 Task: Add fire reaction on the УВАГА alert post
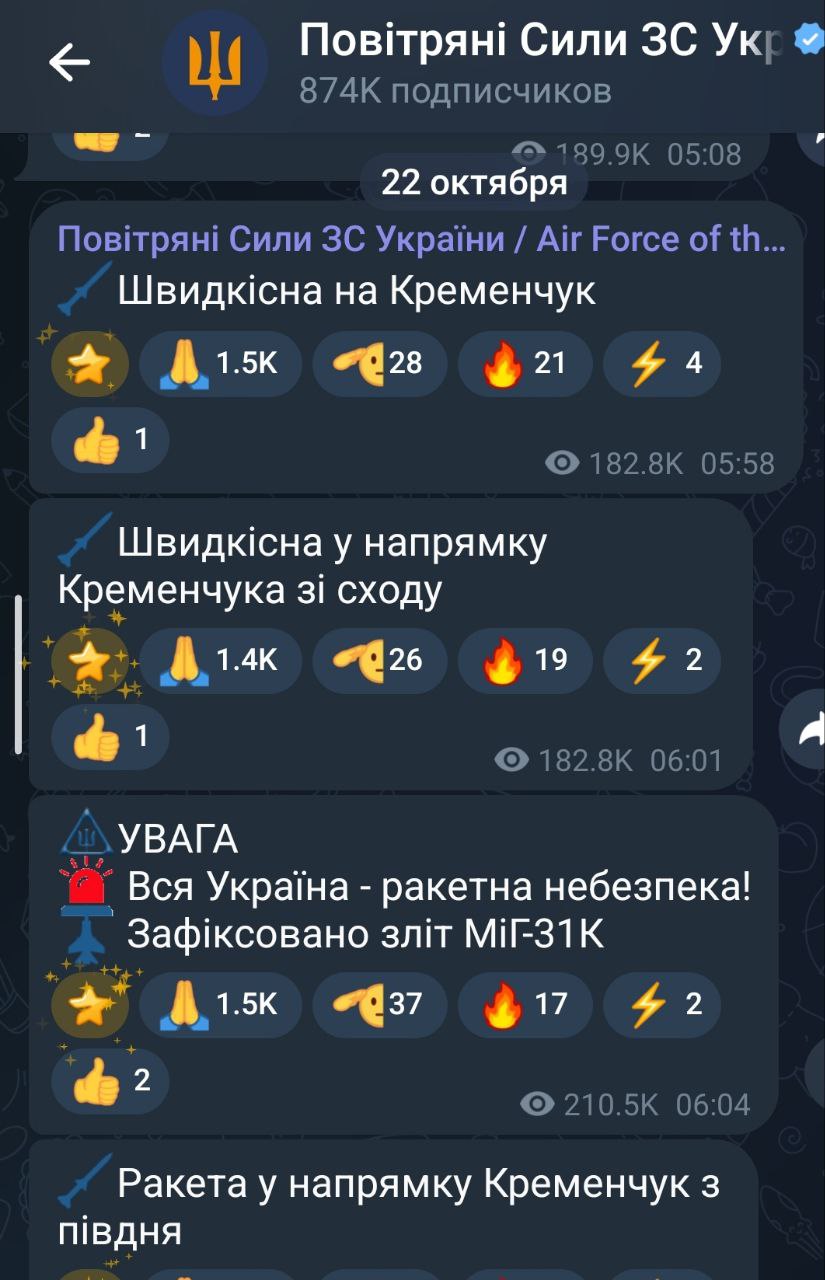point(524,1003)
